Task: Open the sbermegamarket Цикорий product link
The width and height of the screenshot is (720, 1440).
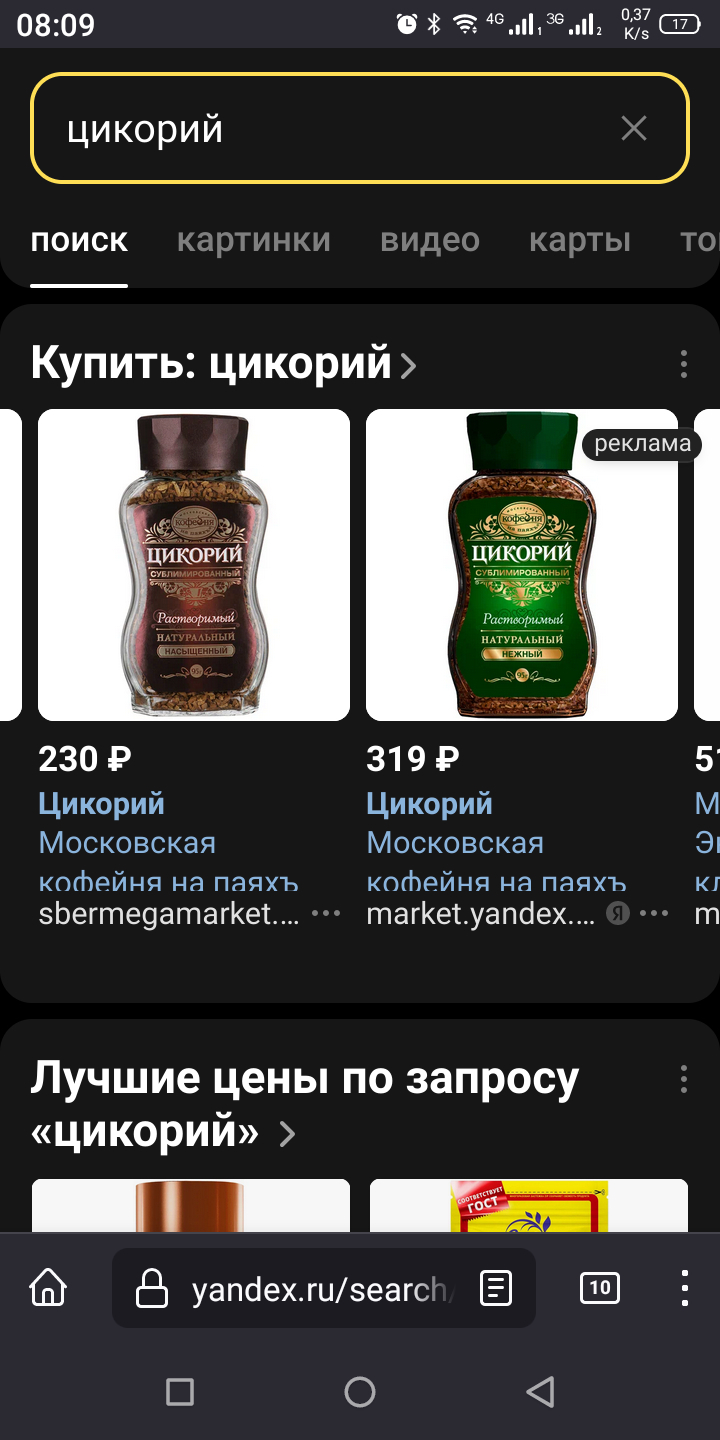Action: pos(102,804)
